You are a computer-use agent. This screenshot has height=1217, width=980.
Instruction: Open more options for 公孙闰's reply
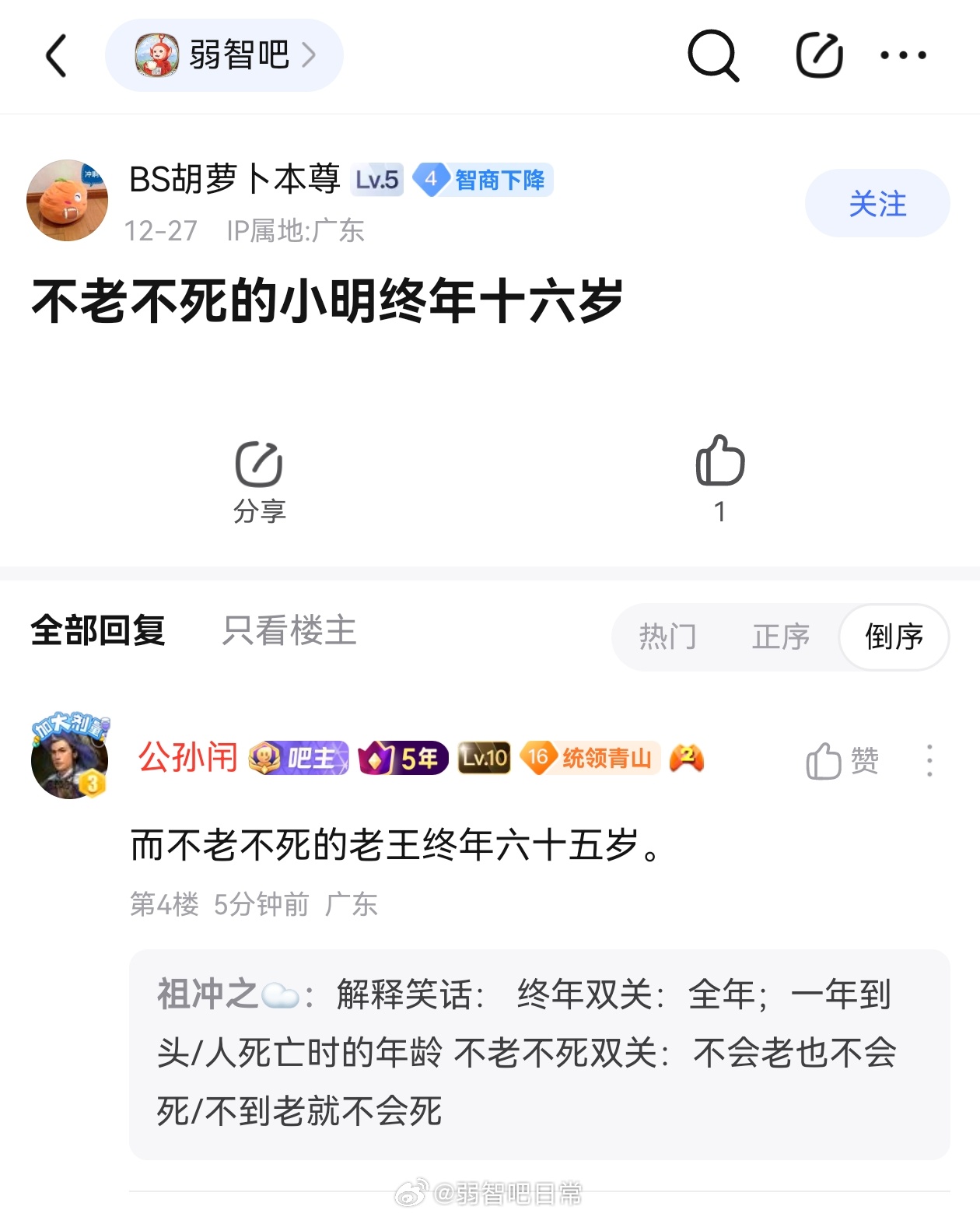click(x=929, y=760)
